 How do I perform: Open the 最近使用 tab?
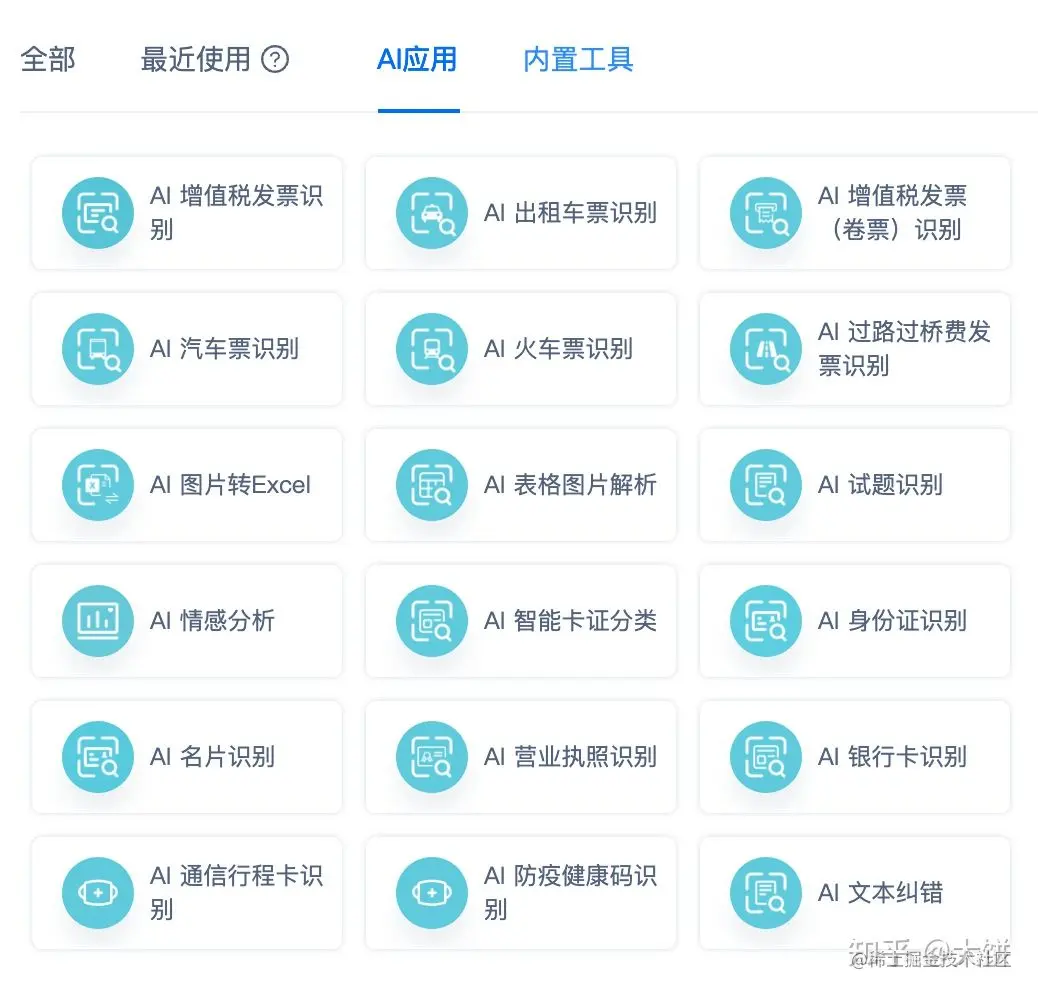coord(195,59)
